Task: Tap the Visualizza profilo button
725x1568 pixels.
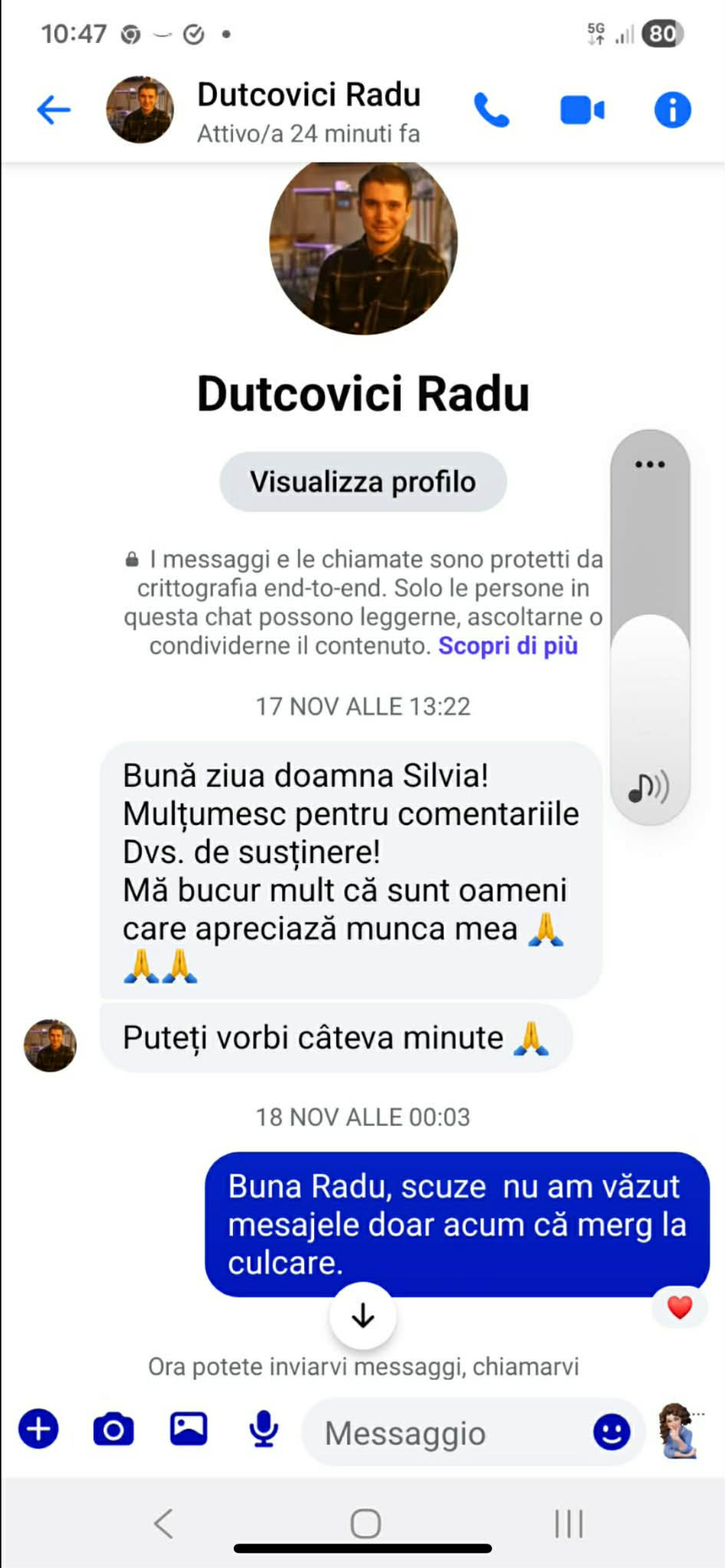Action: [x=362, y=482]
